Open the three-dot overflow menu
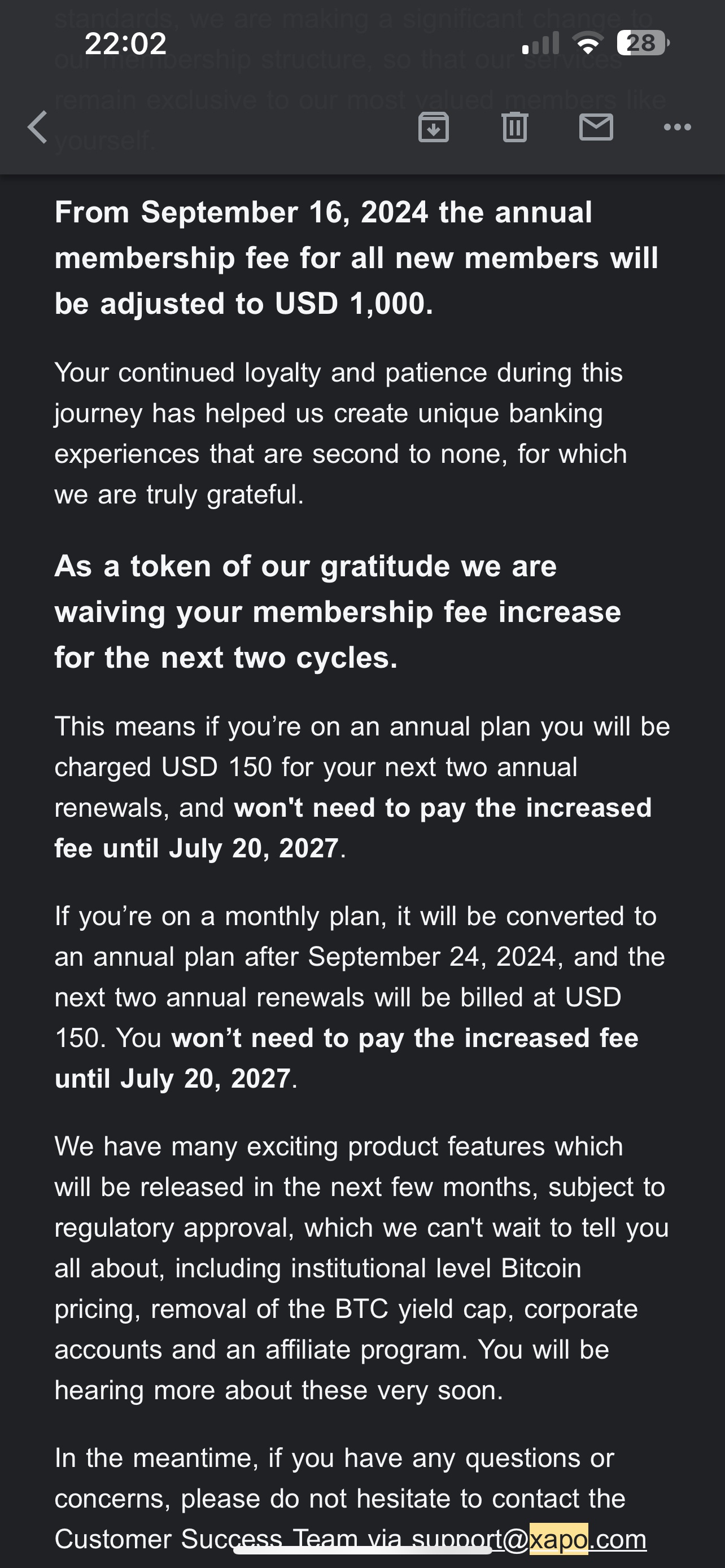The height and width of the screenshot is (1568, 725). pyautogui.click(x=678, y=127)
